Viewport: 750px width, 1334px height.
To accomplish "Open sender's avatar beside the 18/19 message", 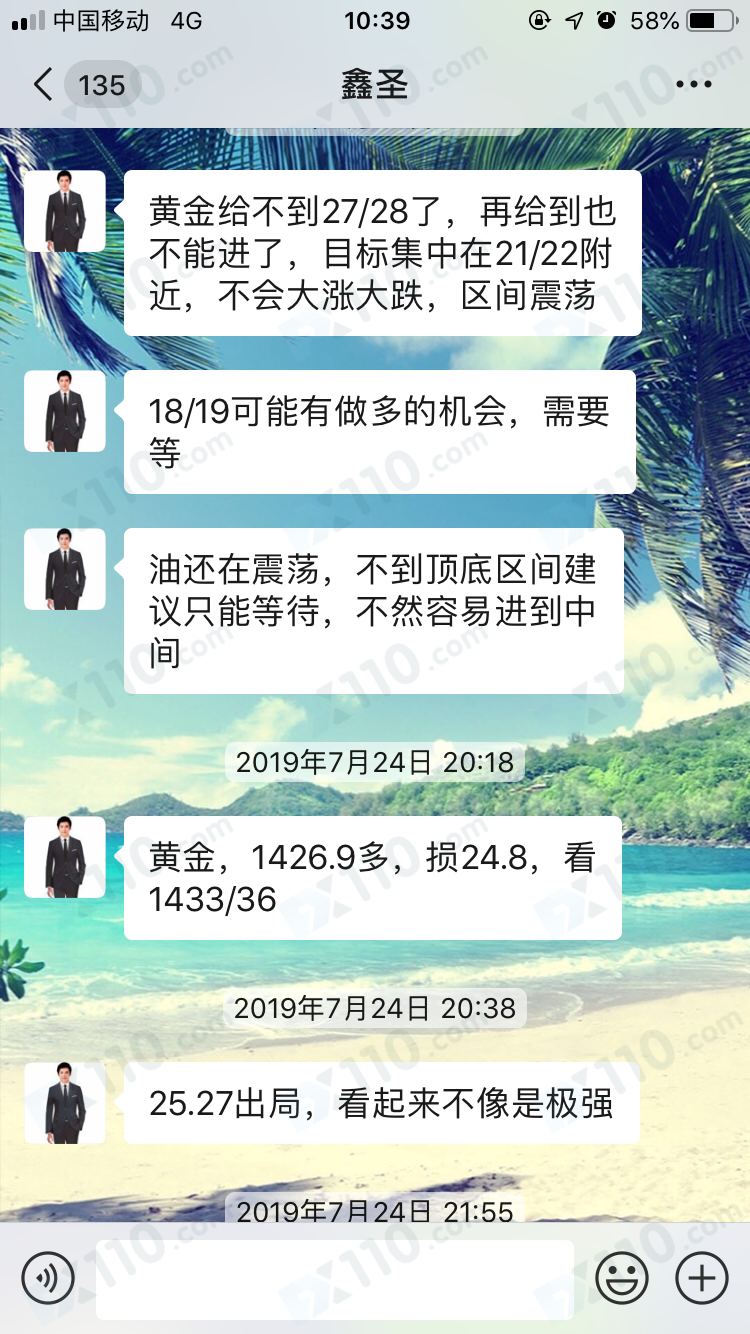I will click(x=65, y=411).
